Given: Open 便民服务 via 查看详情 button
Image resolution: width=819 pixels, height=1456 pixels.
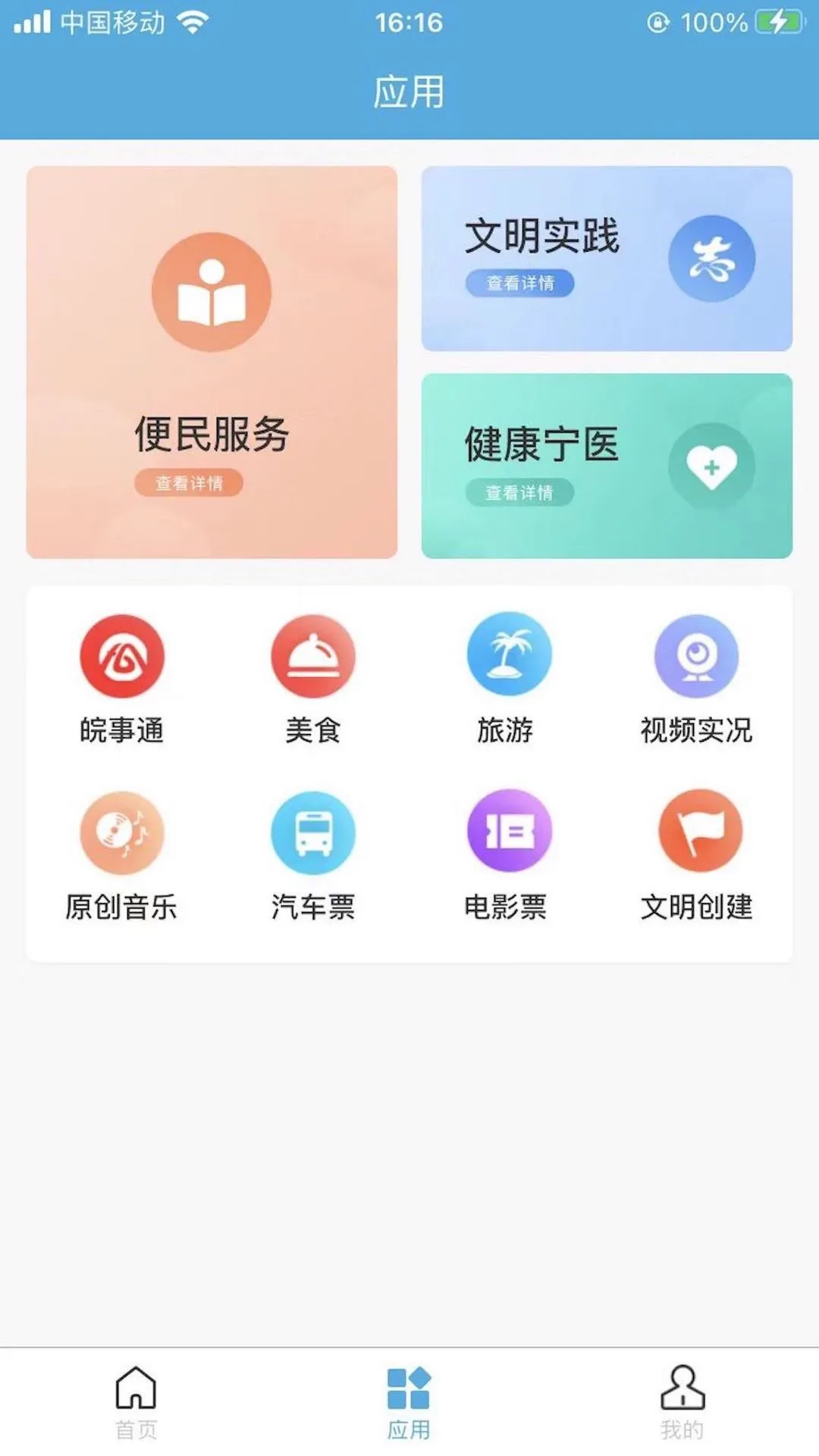Looking at the screenshot, I should pyautogui.click(x=189, y=483).
